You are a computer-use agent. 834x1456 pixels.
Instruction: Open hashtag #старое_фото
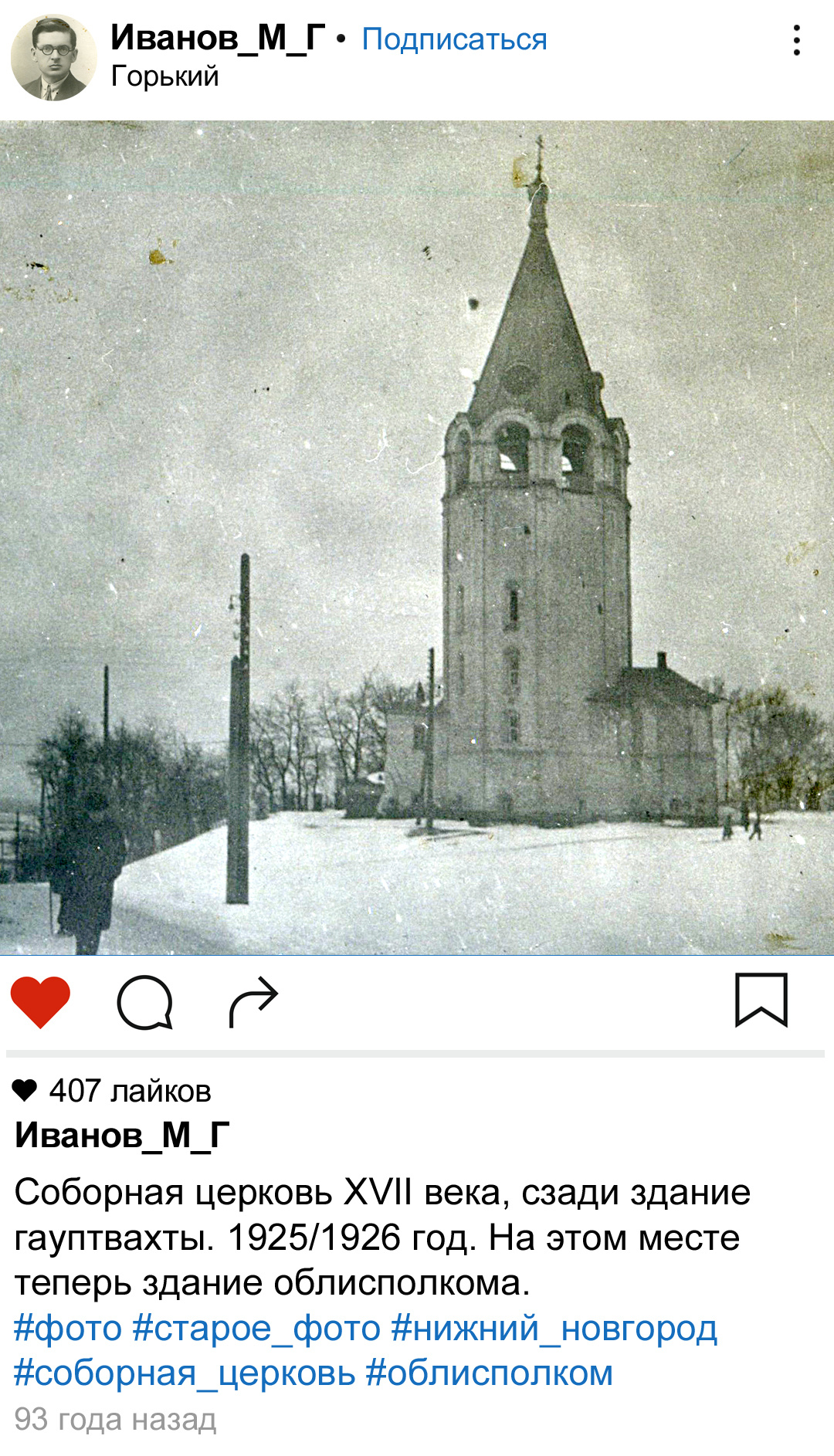point(256,1328)
